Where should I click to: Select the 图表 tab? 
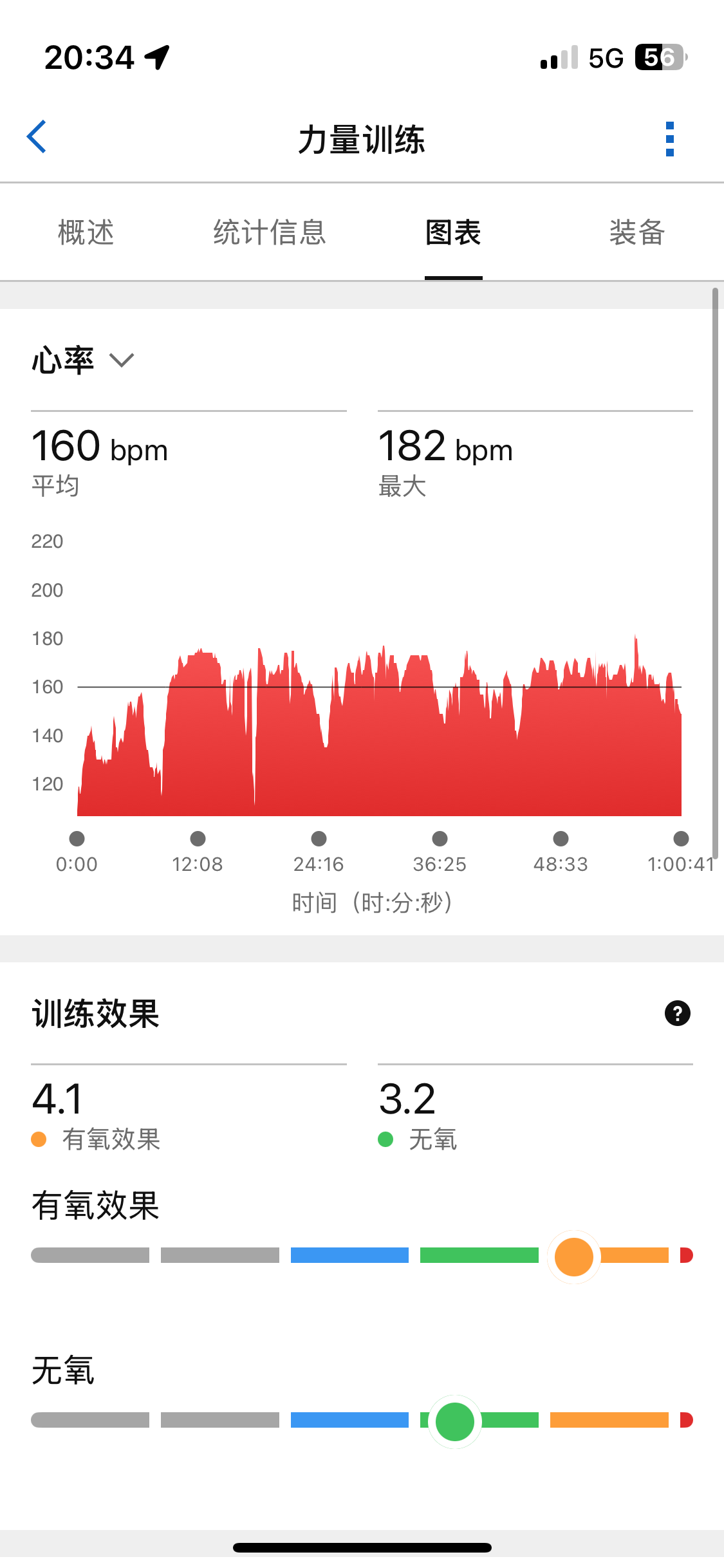coord(454,232)
